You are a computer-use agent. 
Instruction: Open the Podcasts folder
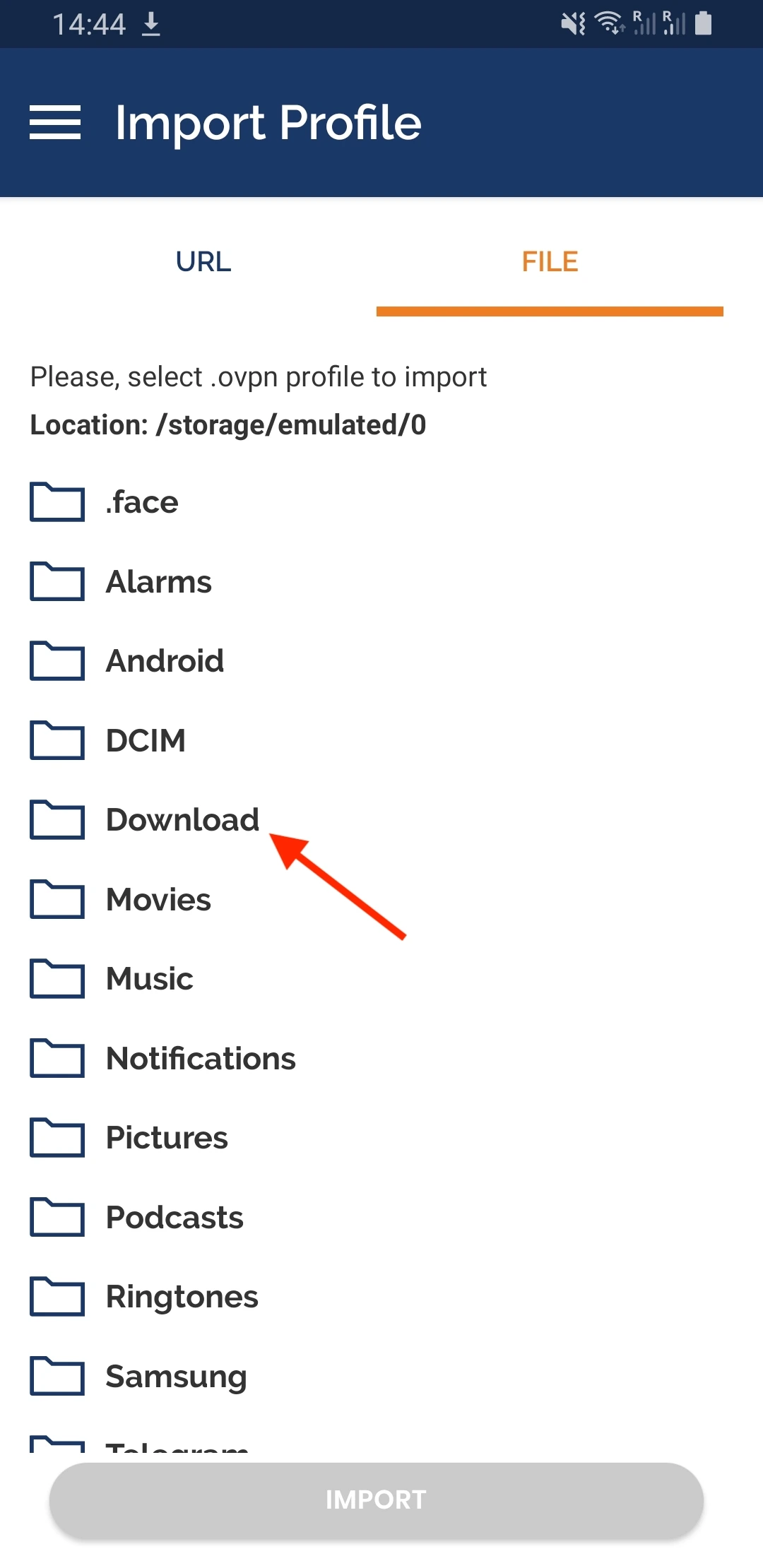tap(175, 1218)
